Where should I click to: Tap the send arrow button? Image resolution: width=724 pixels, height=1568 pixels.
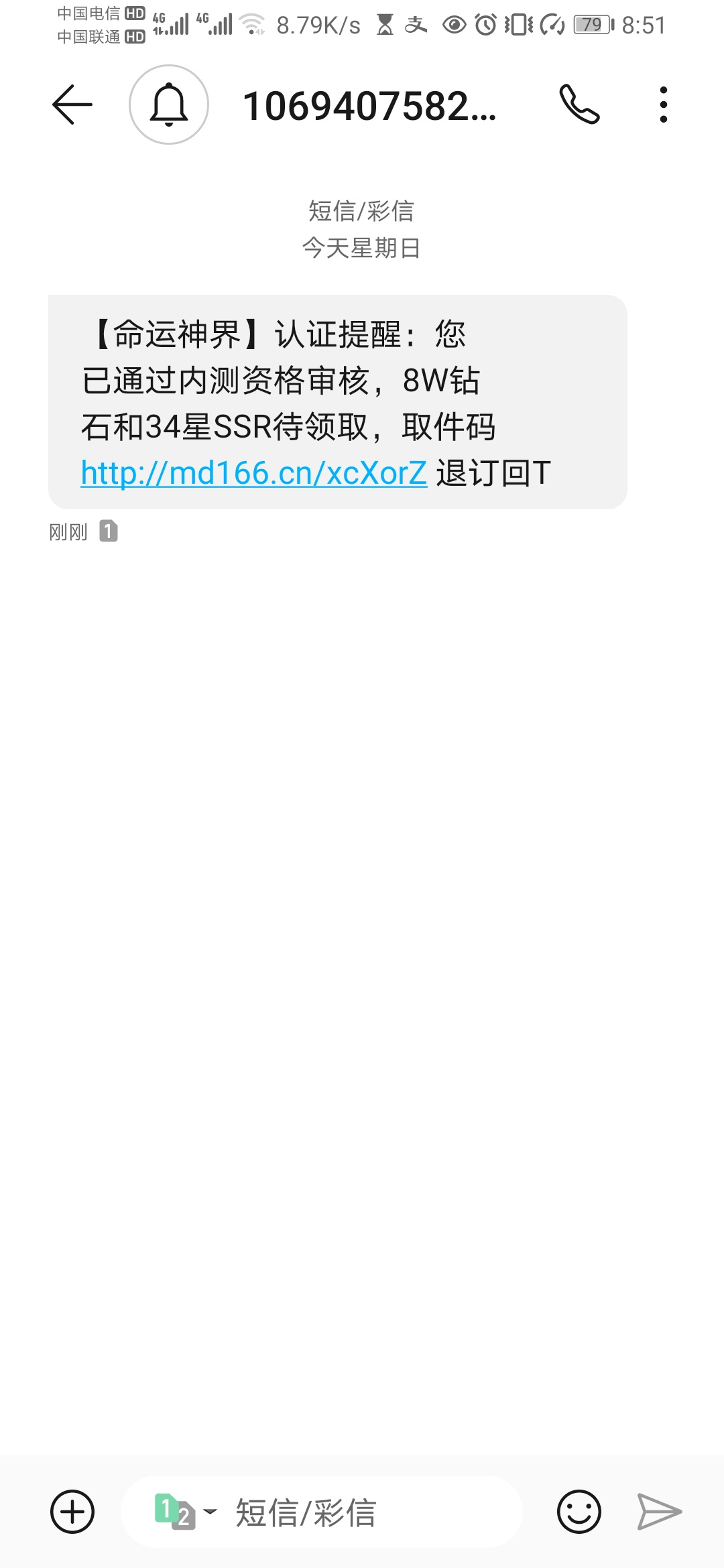tap(660, 1512)
